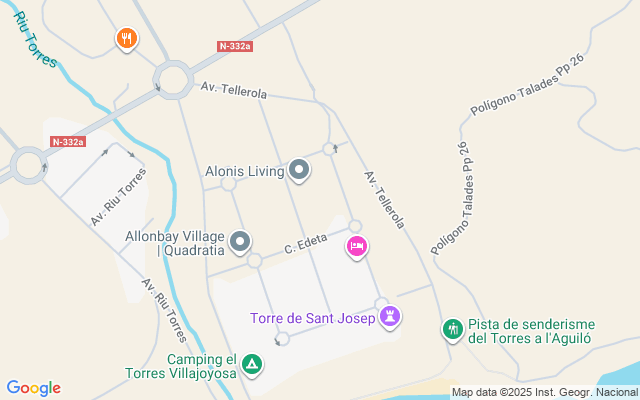Open the orange restaurant marker near N-332a
The height and width of the screenshot is (400, 640).
[126, 38]
